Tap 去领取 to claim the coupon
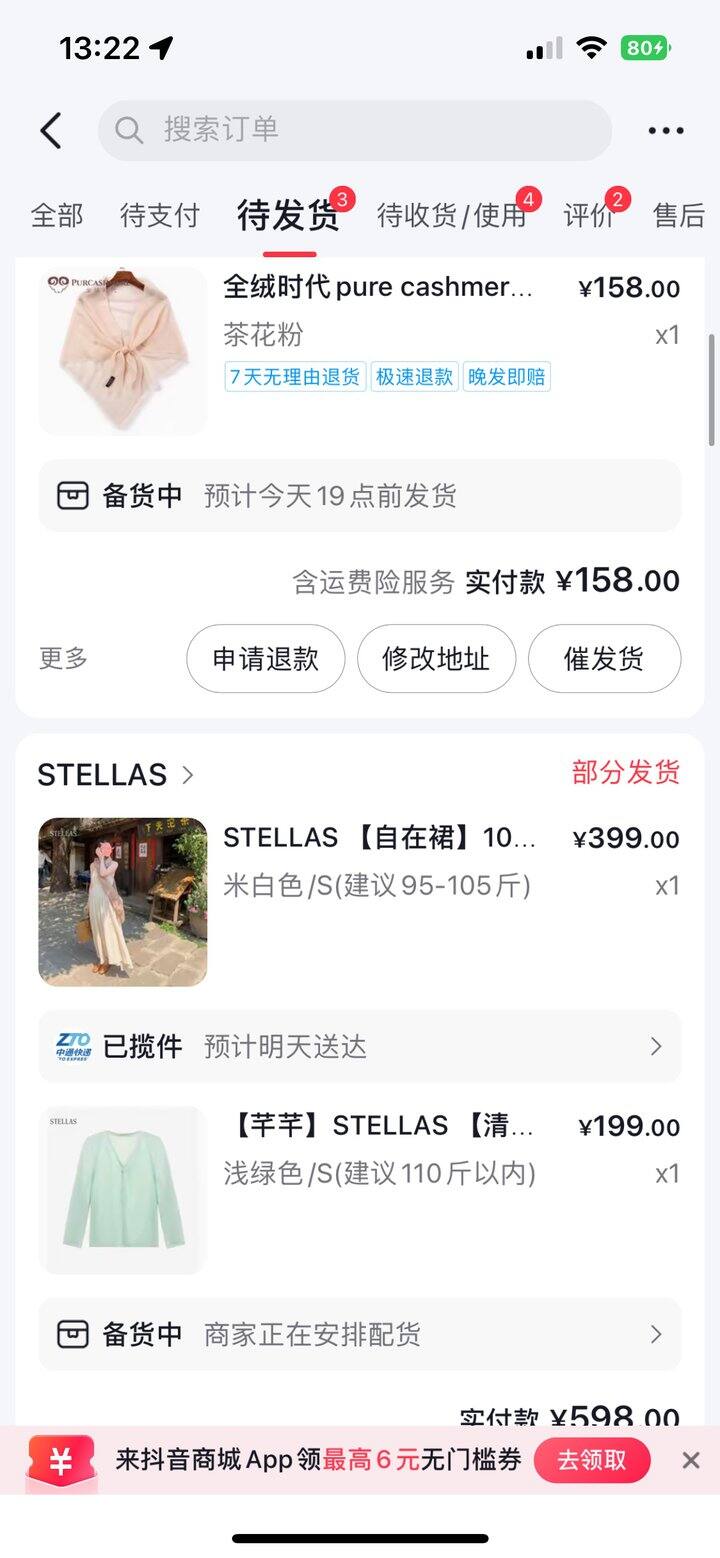The height and width of the screenshot is (1558, 720). pyautogui.click(x=592, y=1460)
